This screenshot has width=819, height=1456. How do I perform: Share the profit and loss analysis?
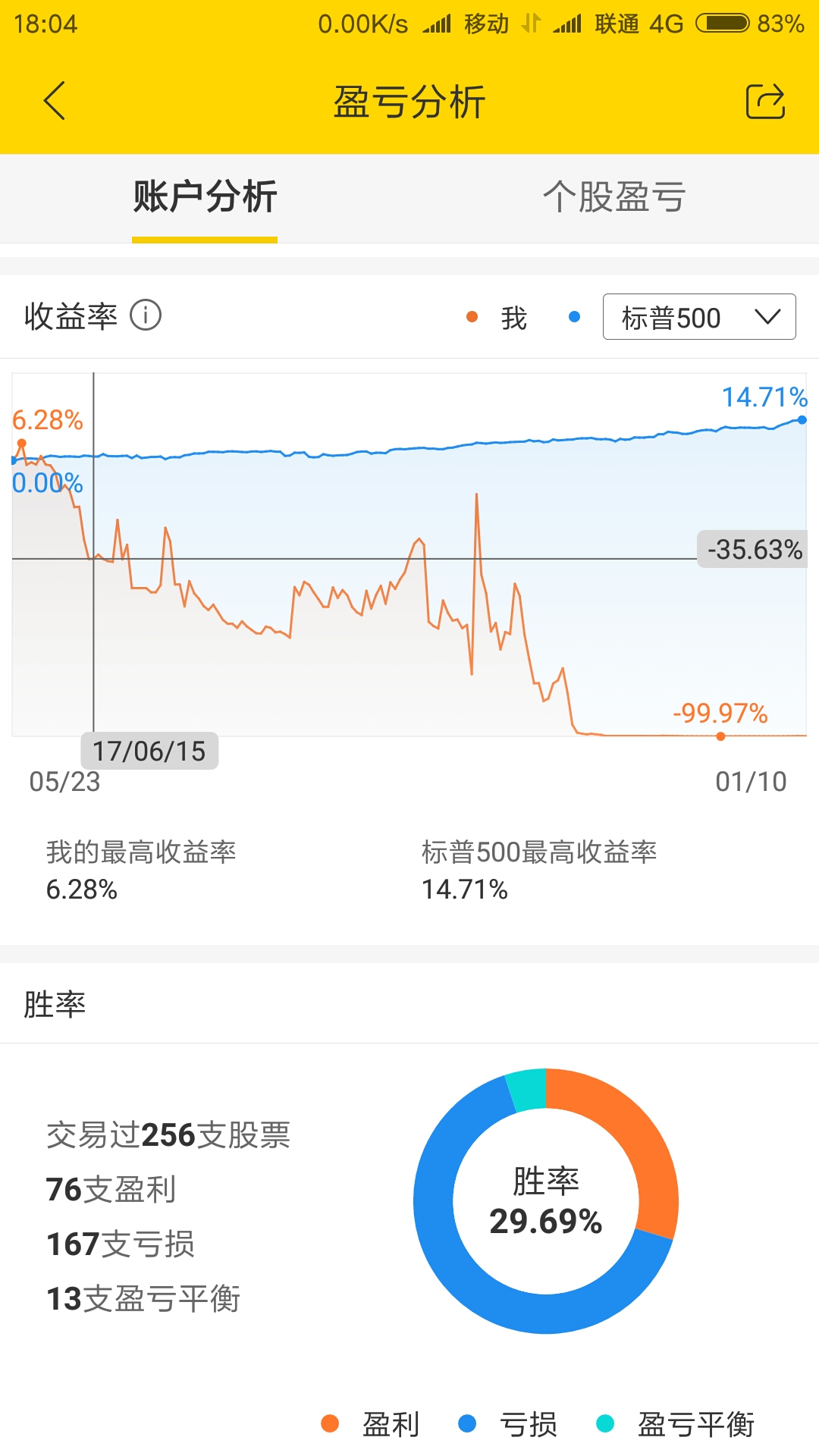(765, 101)
